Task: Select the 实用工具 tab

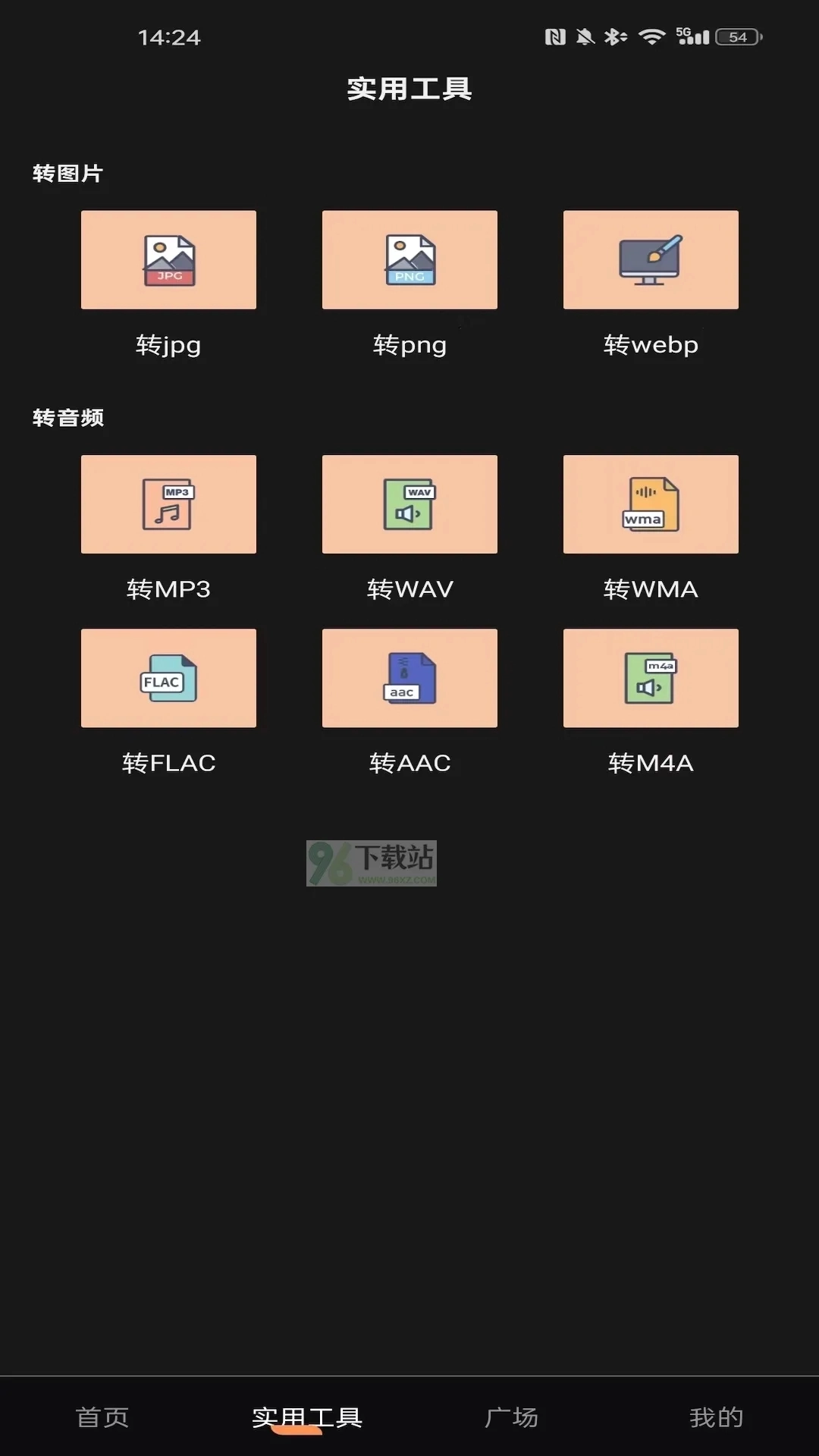Action: click(307, 1417)
